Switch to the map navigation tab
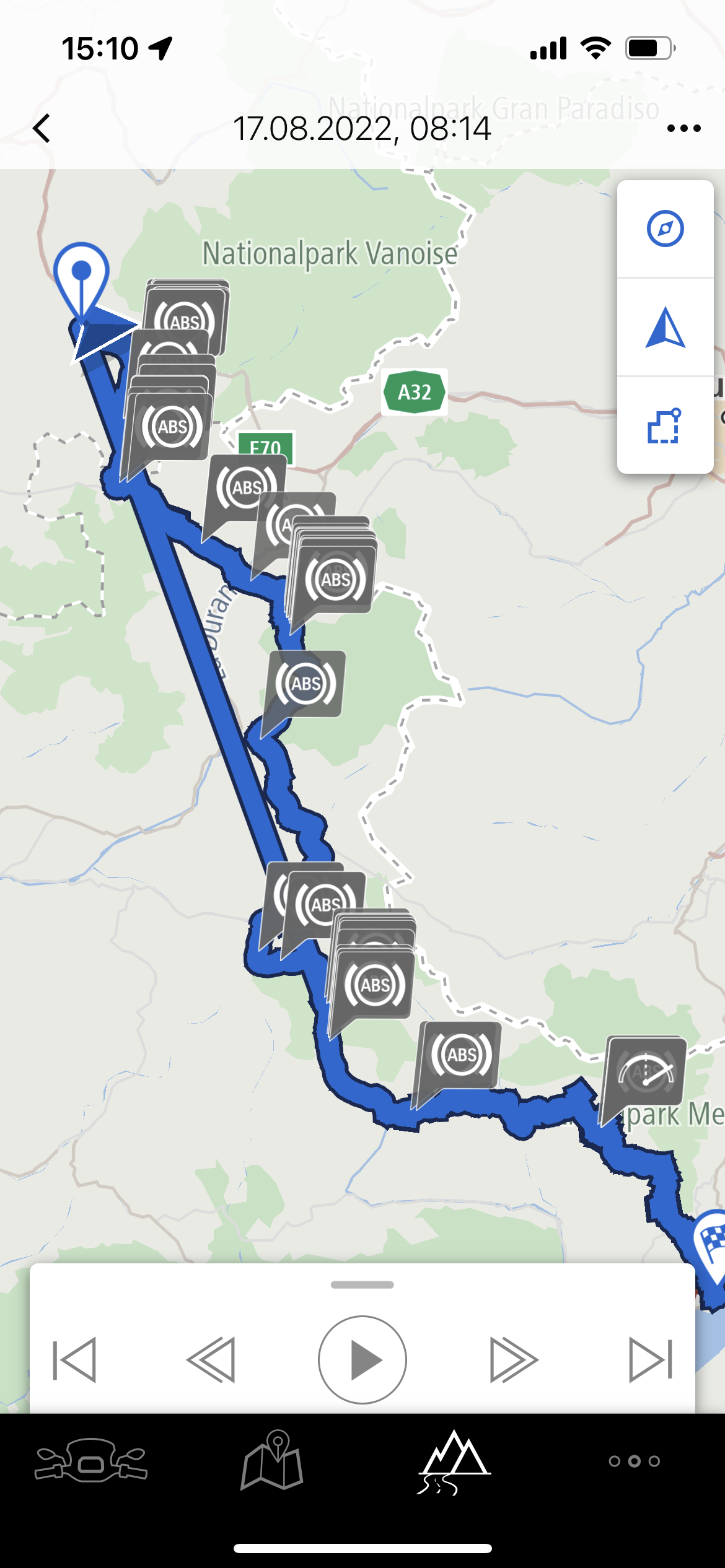Screen dimensions: 725x1568 point(272,1461)
